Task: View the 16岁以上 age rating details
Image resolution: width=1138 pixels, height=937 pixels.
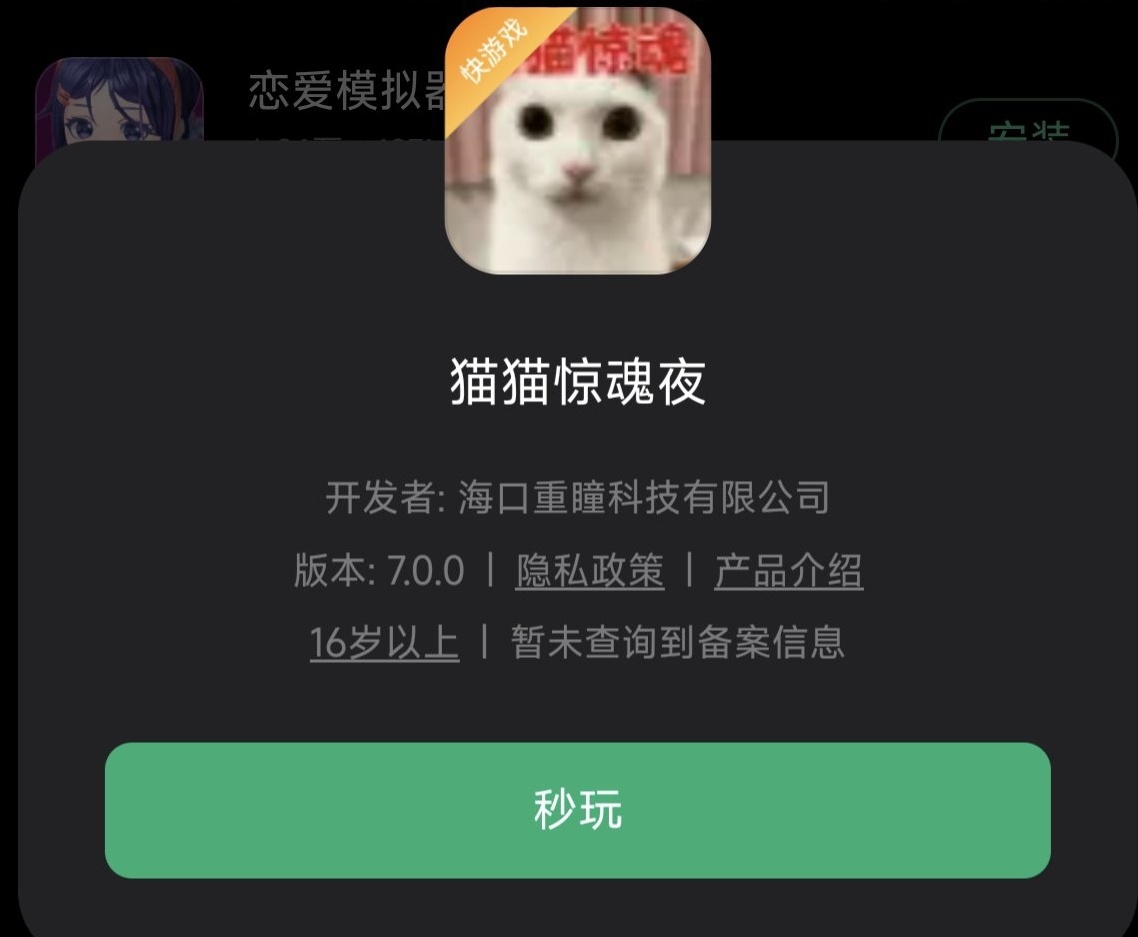Action: point(384,642)
